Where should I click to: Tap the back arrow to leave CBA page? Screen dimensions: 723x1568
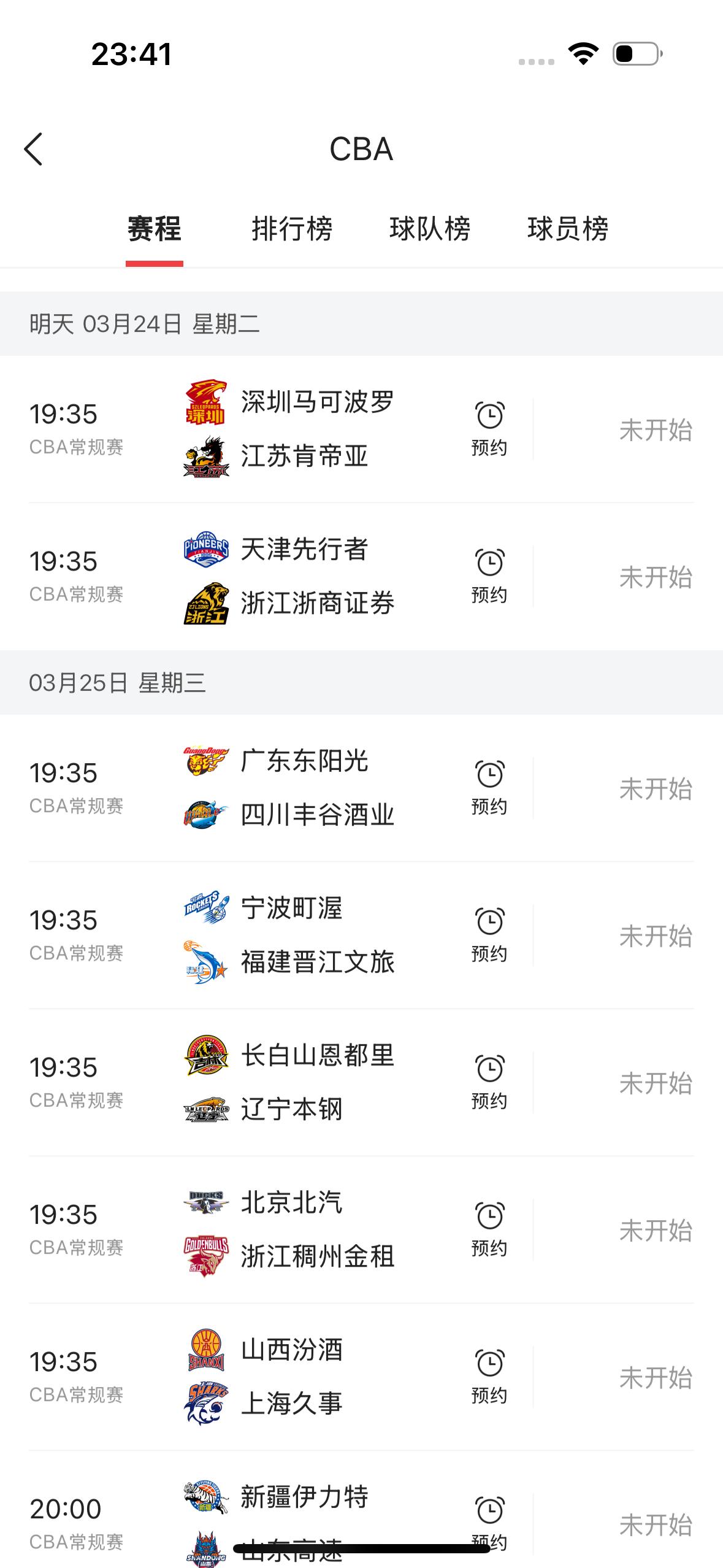coord(34,149)
